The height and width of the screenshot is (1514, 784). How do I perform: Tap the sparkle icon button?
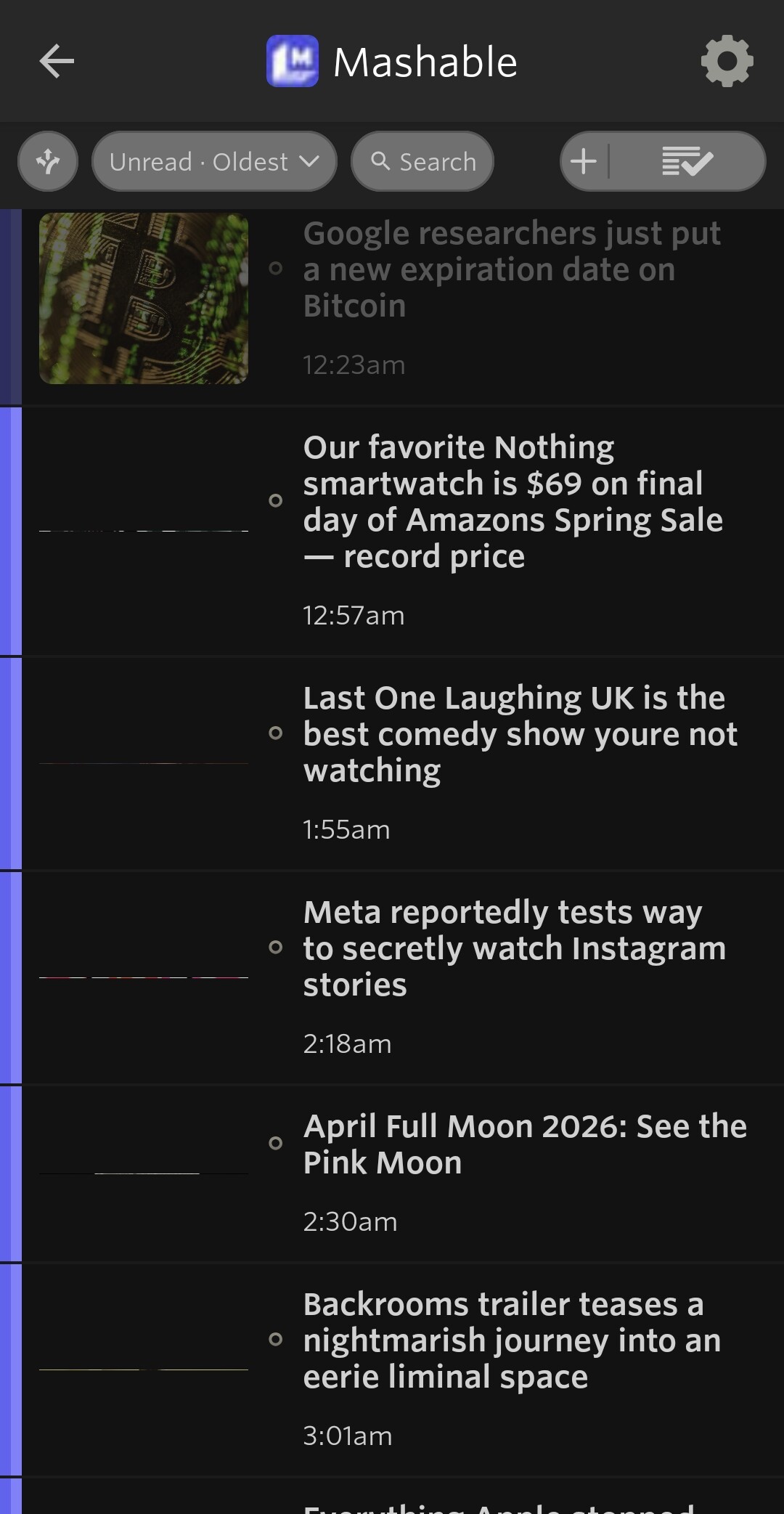[x=48, y=161]
